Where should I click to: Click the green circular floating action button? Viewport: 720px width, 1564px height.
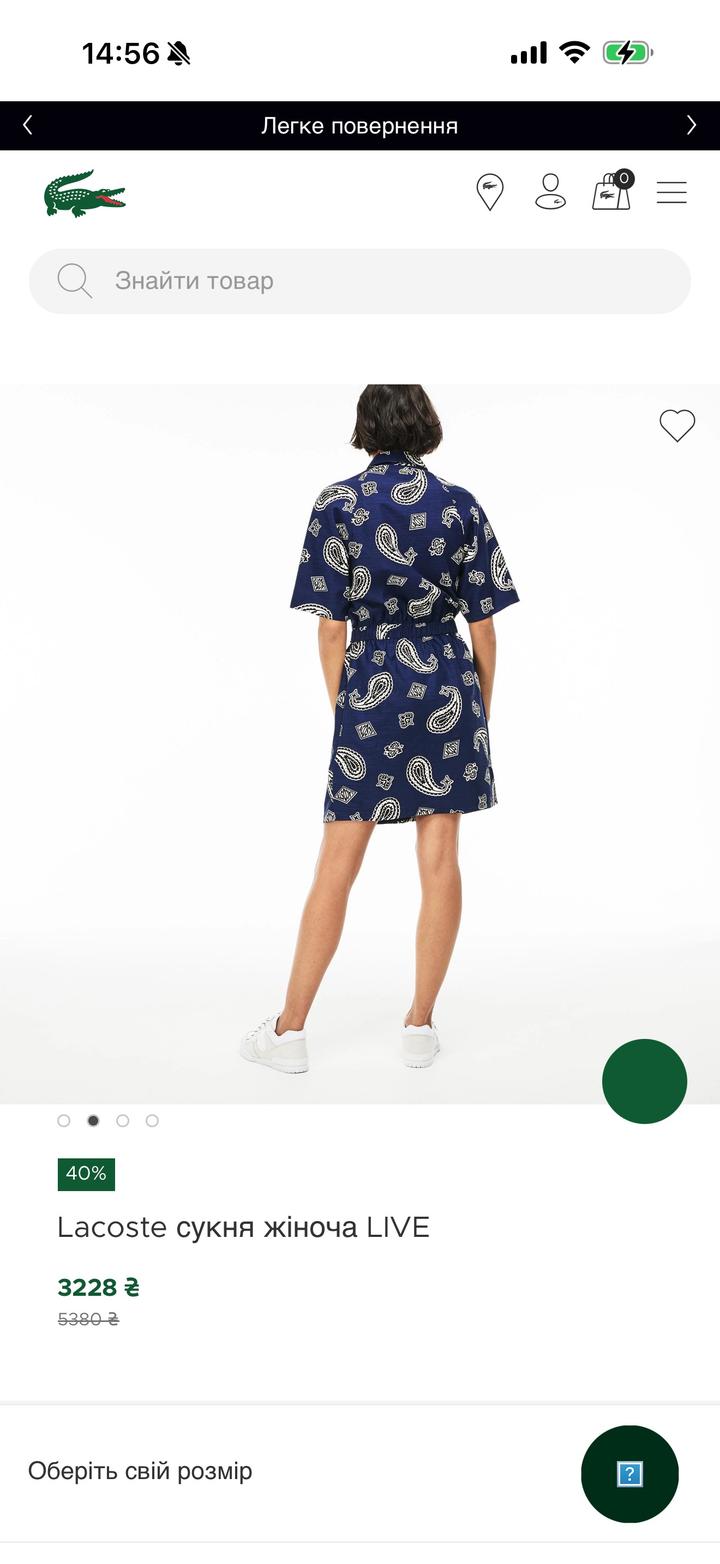tap(643, 1081)
